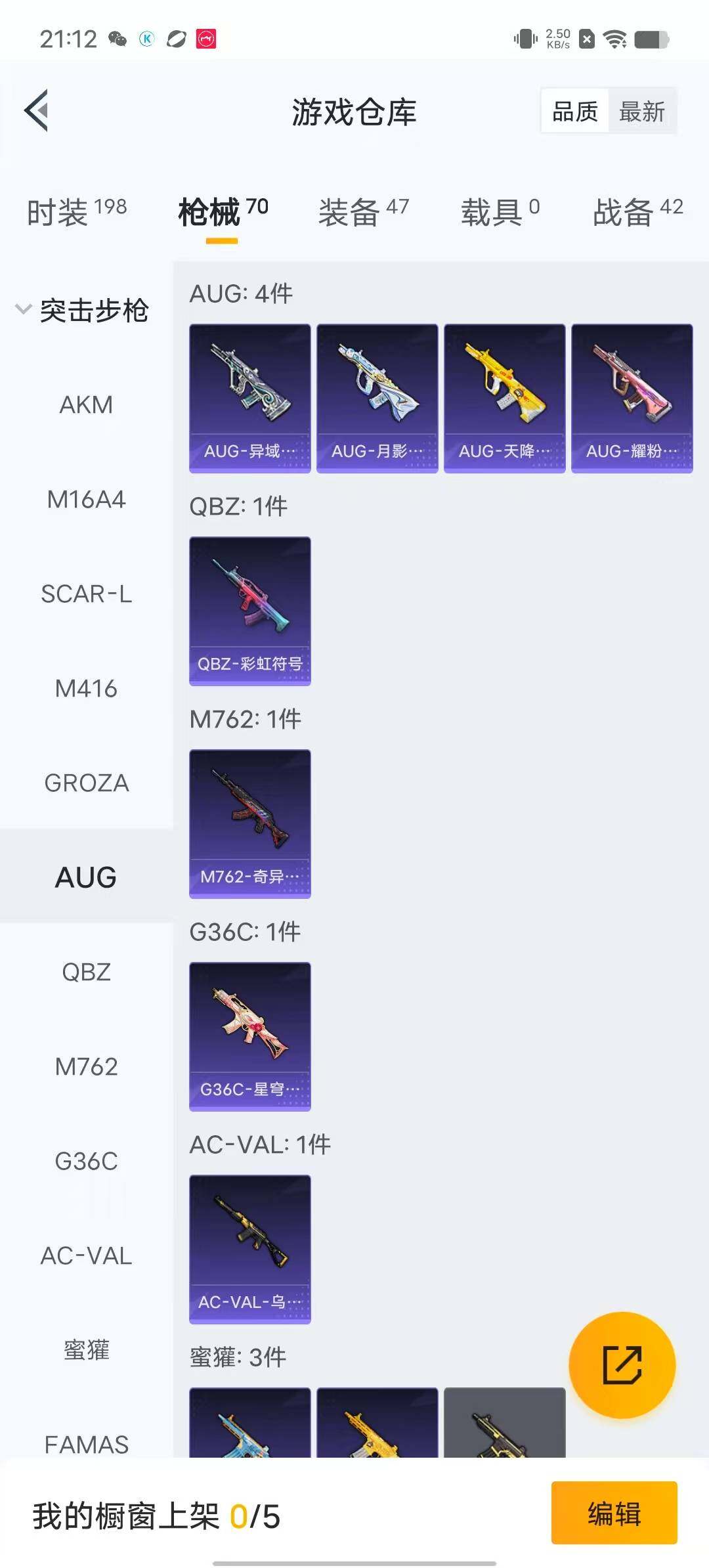709x1568 pixels.
Task: Tap the 编辑 button
Action: tap(614, 1513)
